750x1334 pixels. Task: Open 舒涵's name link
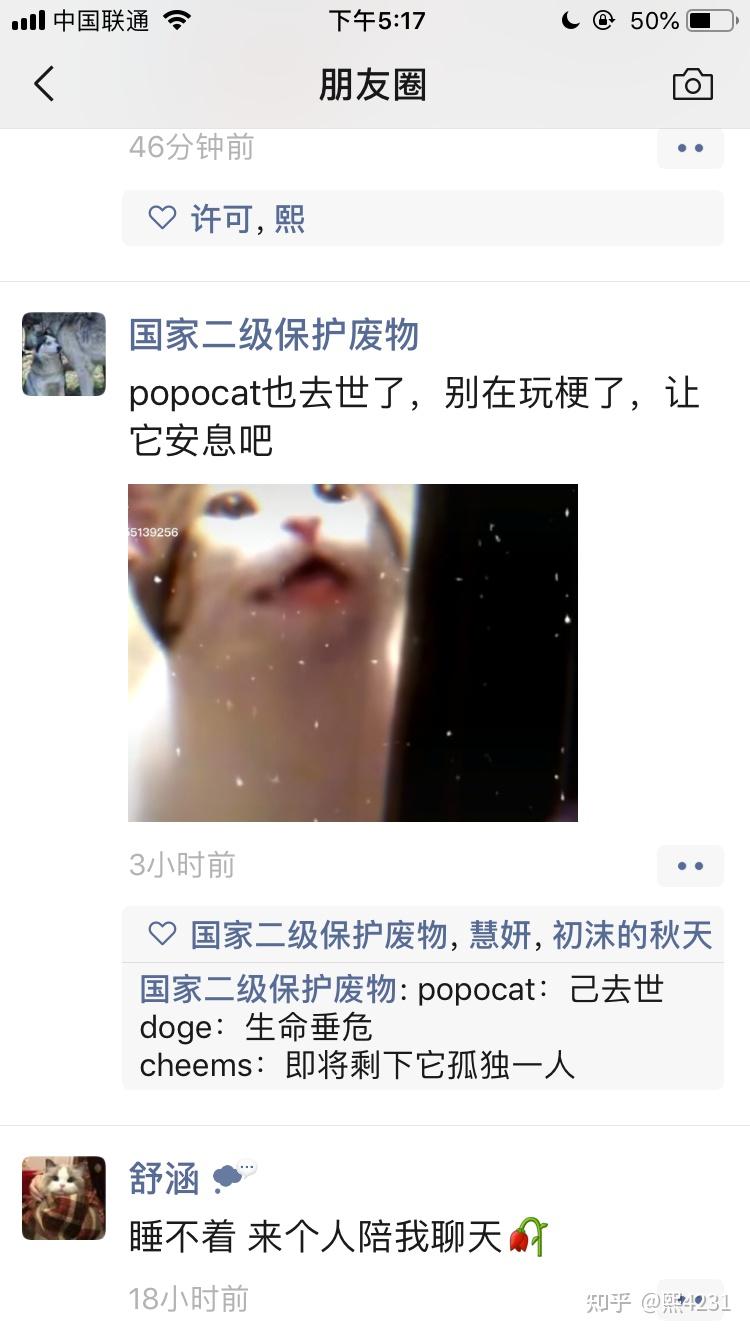click(x=165, y=1179)
